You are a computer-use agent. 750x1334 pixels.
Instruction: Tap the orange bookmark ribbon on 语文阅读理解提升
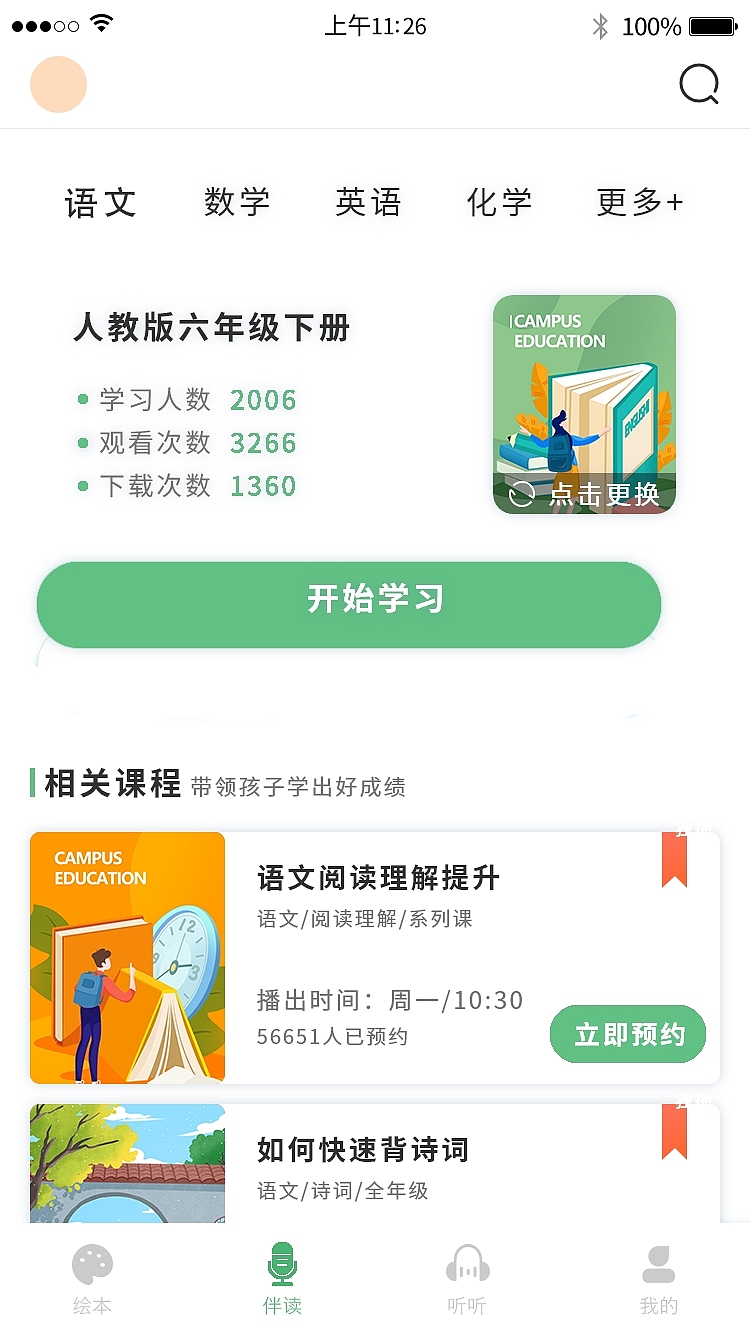pos(676,860)
